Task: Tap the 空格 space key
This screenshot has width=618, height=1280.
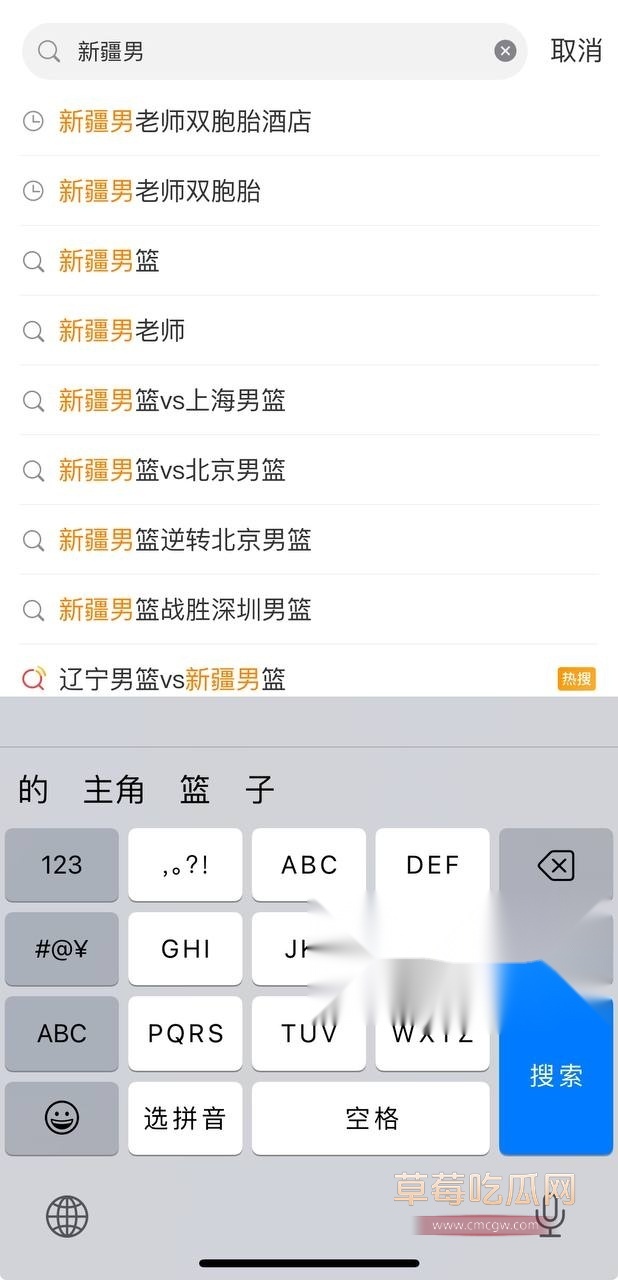Action: [x=371, y=1118]
